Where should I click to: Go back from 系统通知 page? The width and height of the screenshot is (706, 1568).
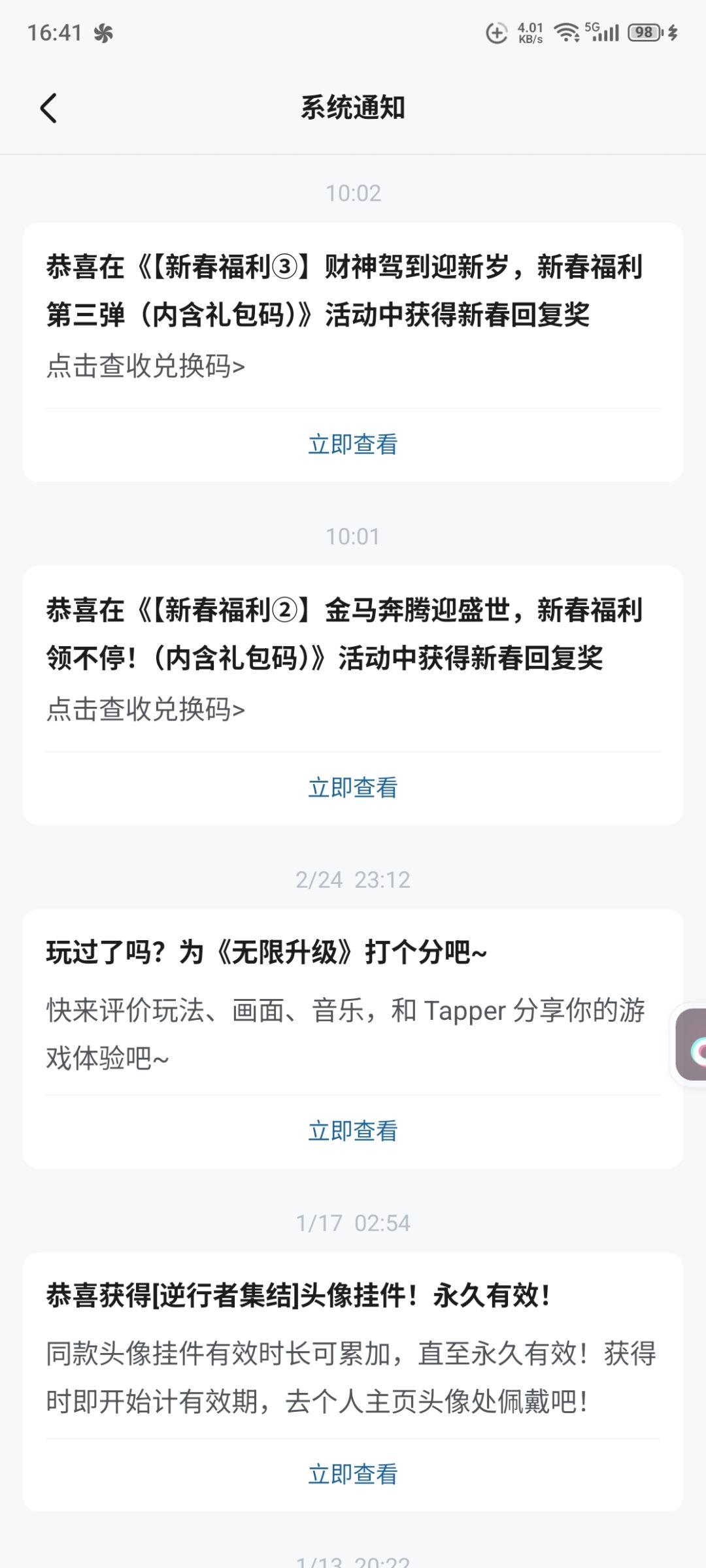[48, 108]
